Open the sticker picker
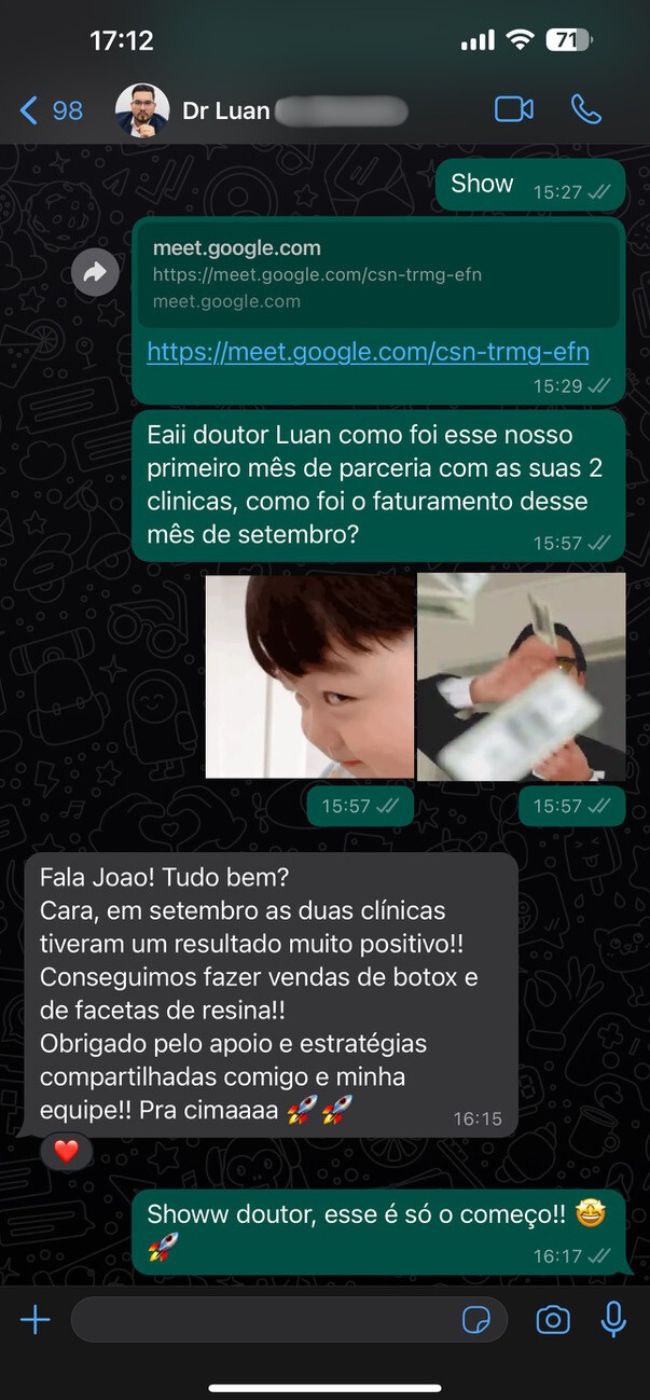Screen dimensions: 650x1400 [477, 1320]
